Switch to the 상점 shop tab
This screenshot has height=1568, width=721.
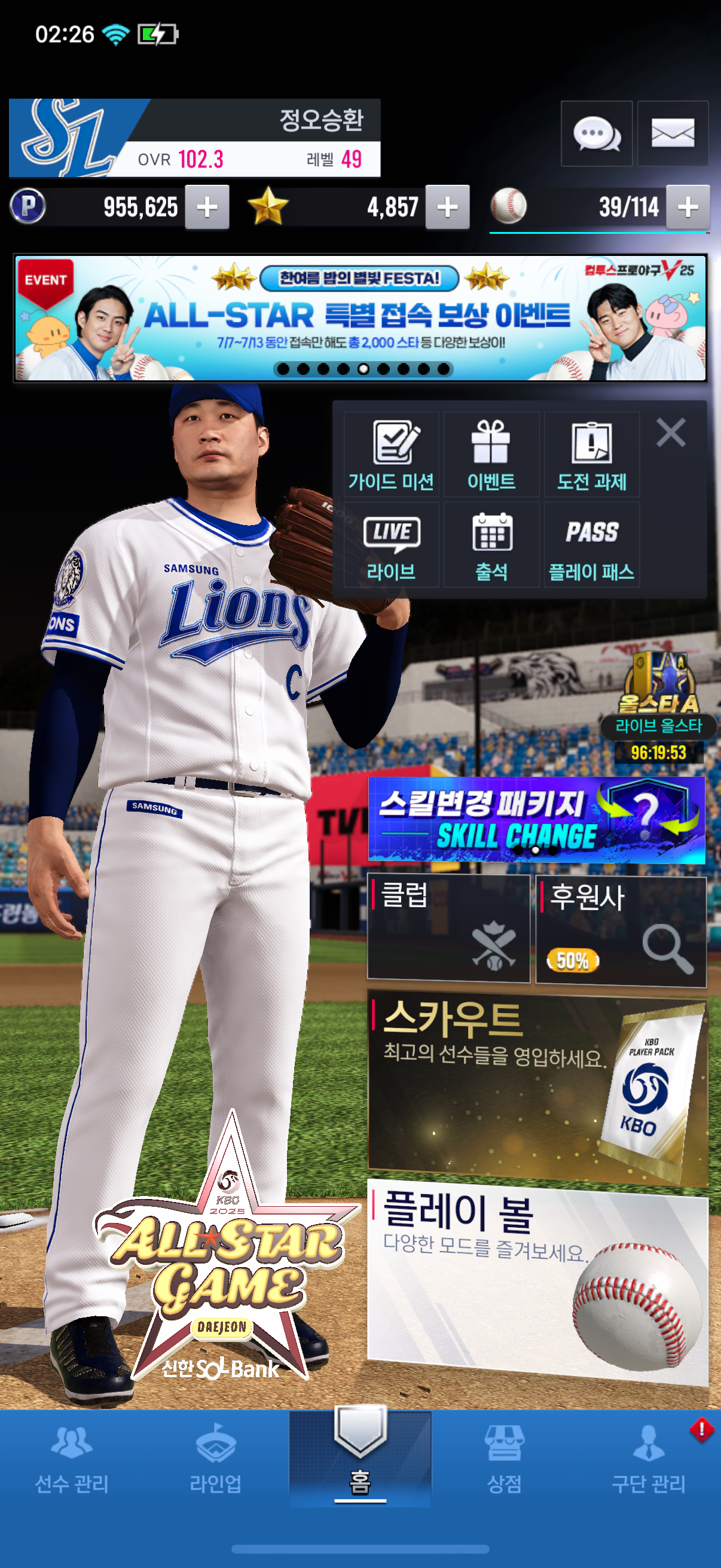click(504, 1460)
